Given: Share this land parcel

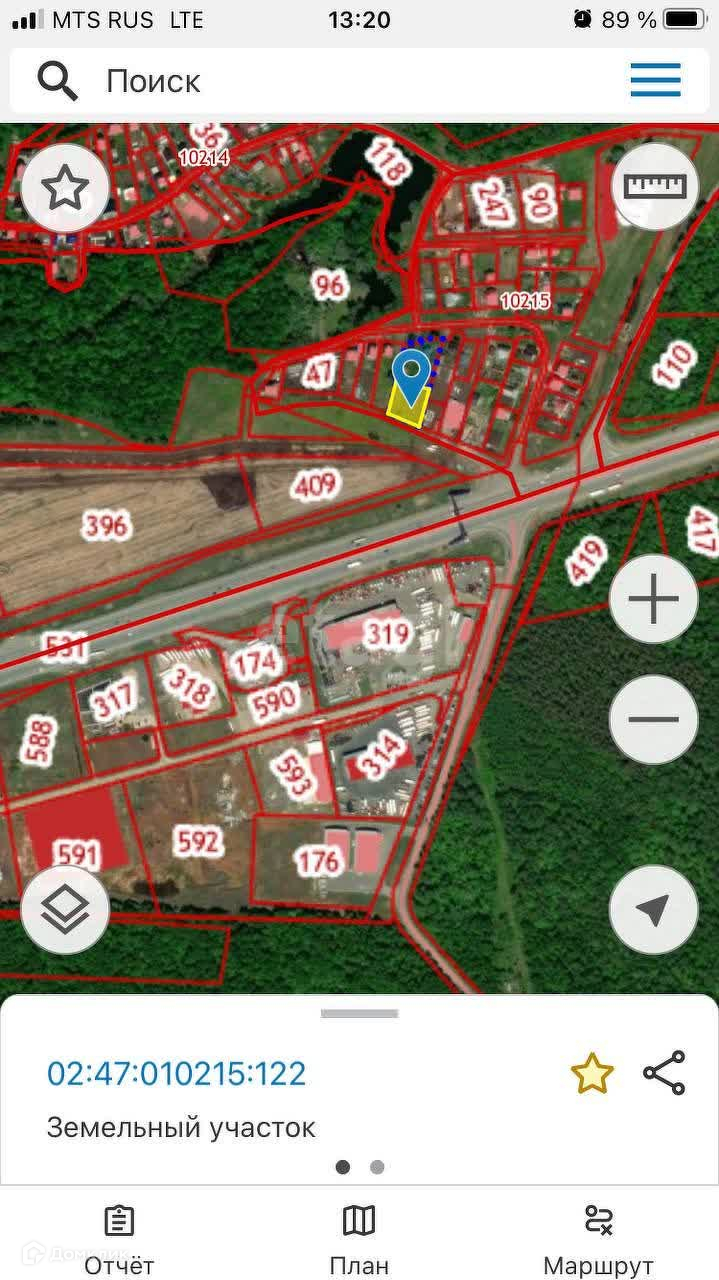Looking at the screenshot, I should 664,1073.
